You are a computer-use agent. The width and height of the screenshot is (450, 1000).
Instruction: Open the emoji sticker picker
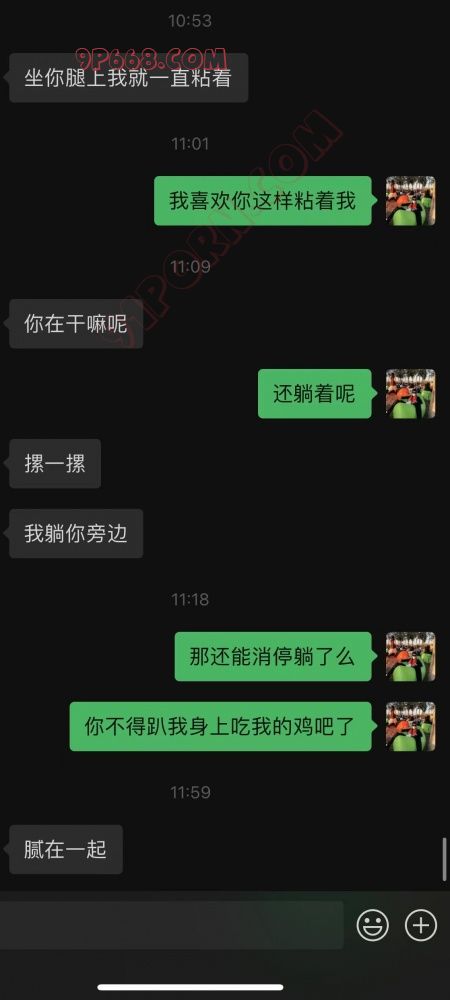click(373, 925)
